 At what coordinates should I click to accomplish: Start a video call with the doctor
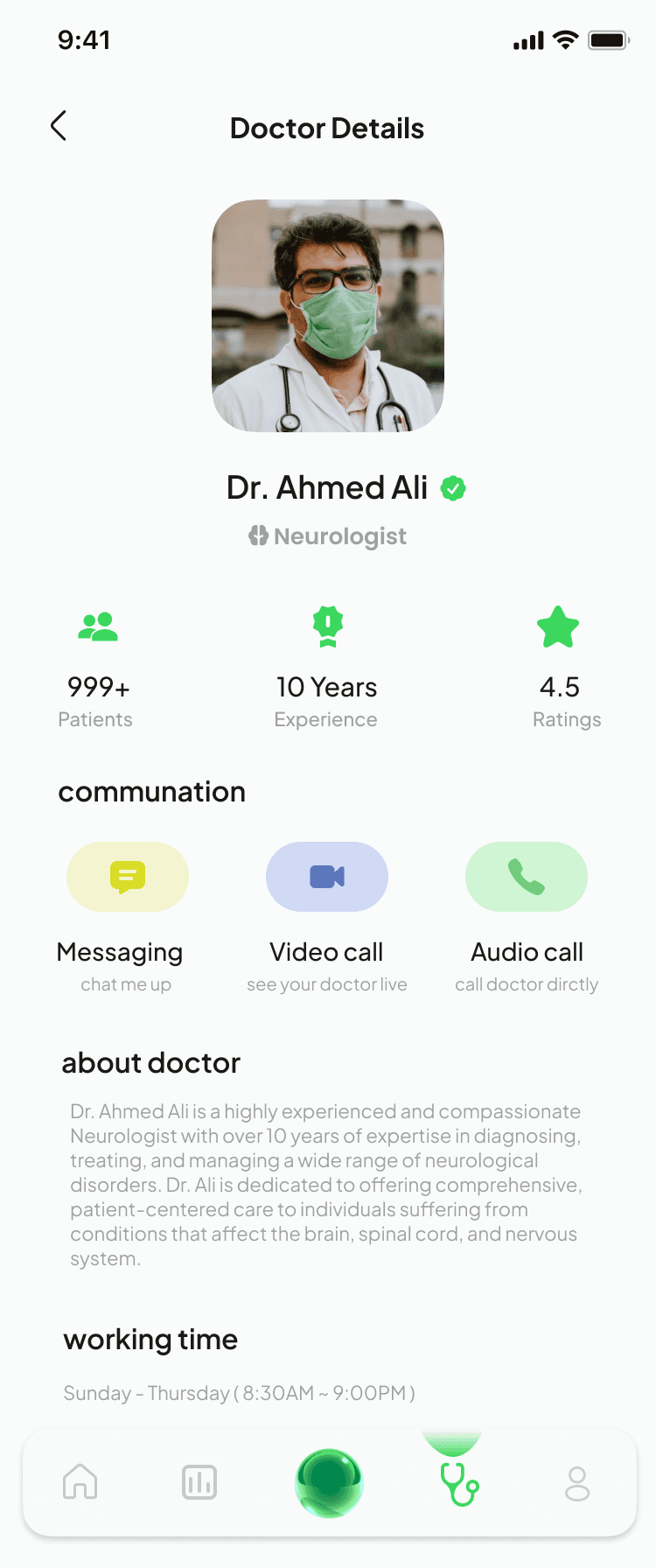(x=327, y=877)
